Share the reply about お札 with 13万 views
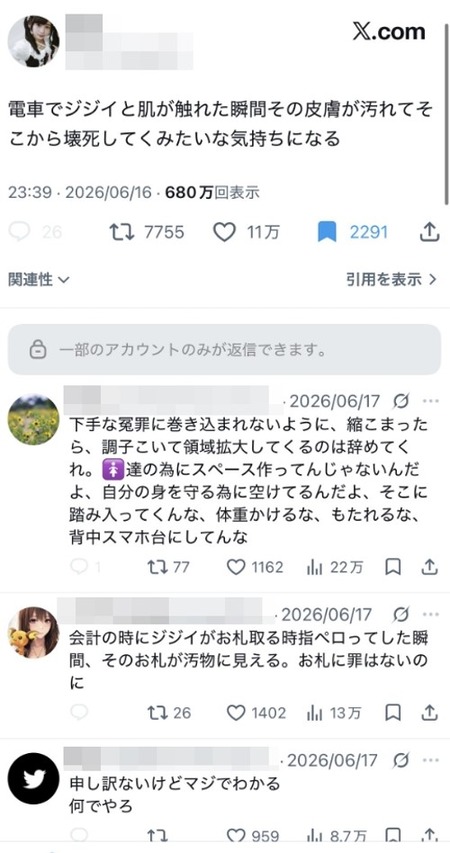This screenshot has height=853, width=450. [429, 712]
